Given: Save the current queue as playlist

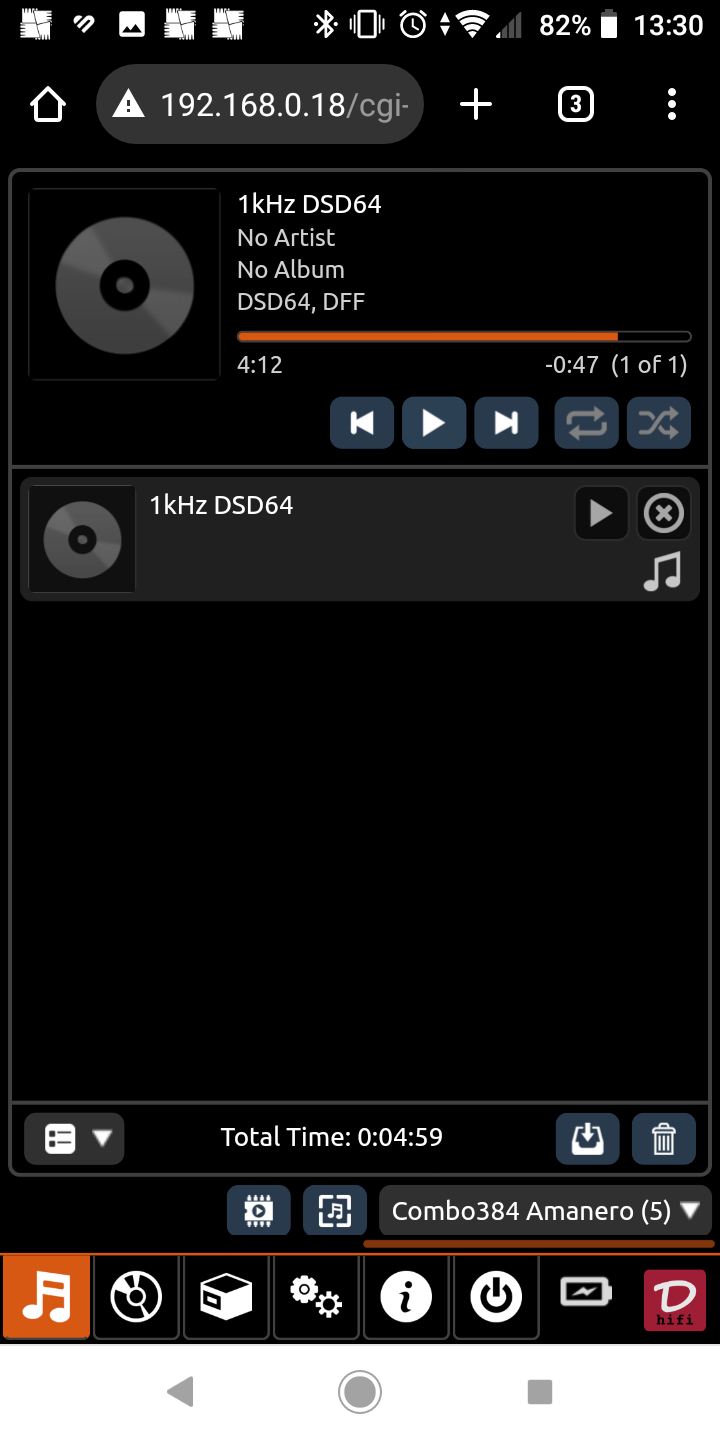Looking at the screenshot, I should 588,1138.
